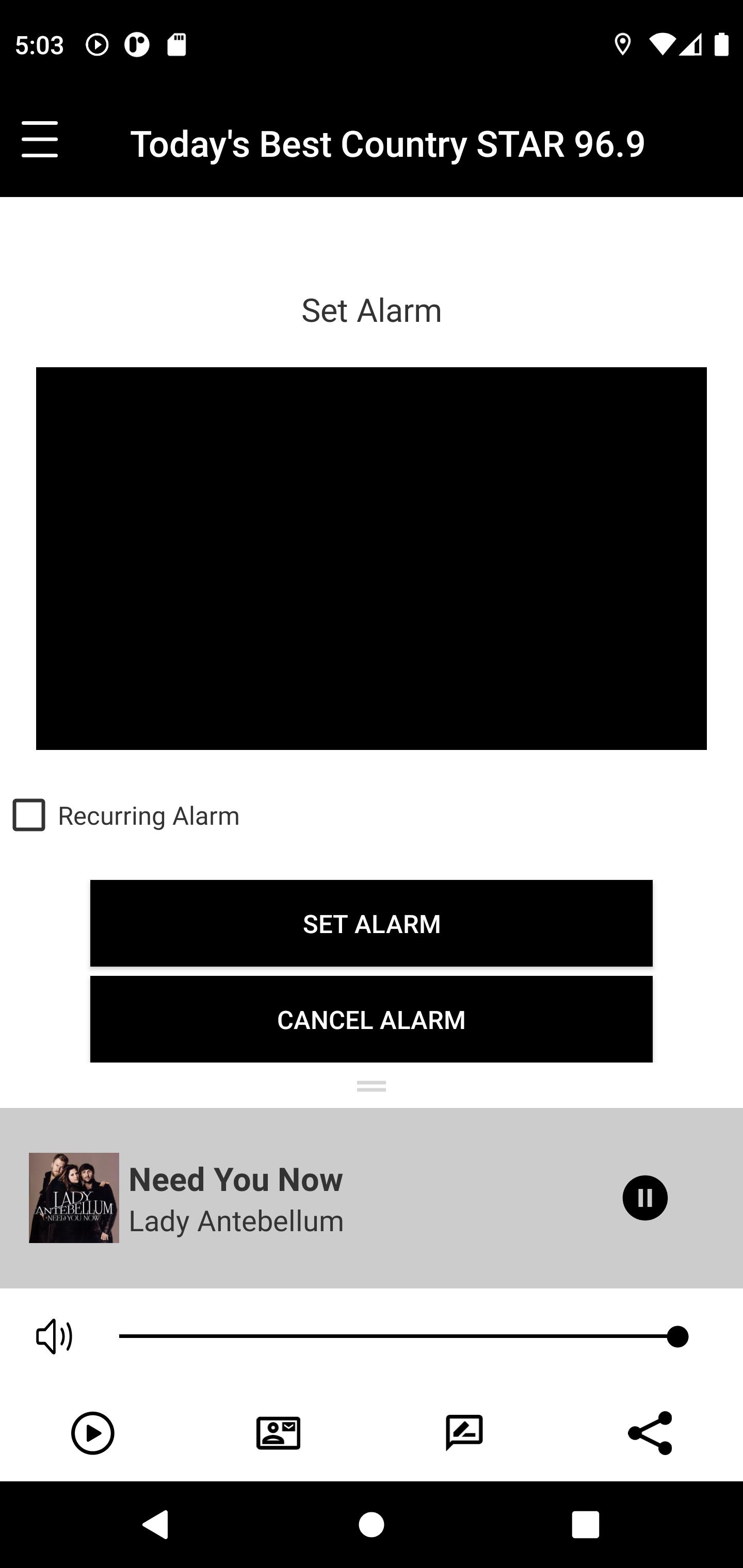Viewport: 743px width, 1568px height.
Task: Pause the Need You Now stream
Action: tap(645, 1198)
